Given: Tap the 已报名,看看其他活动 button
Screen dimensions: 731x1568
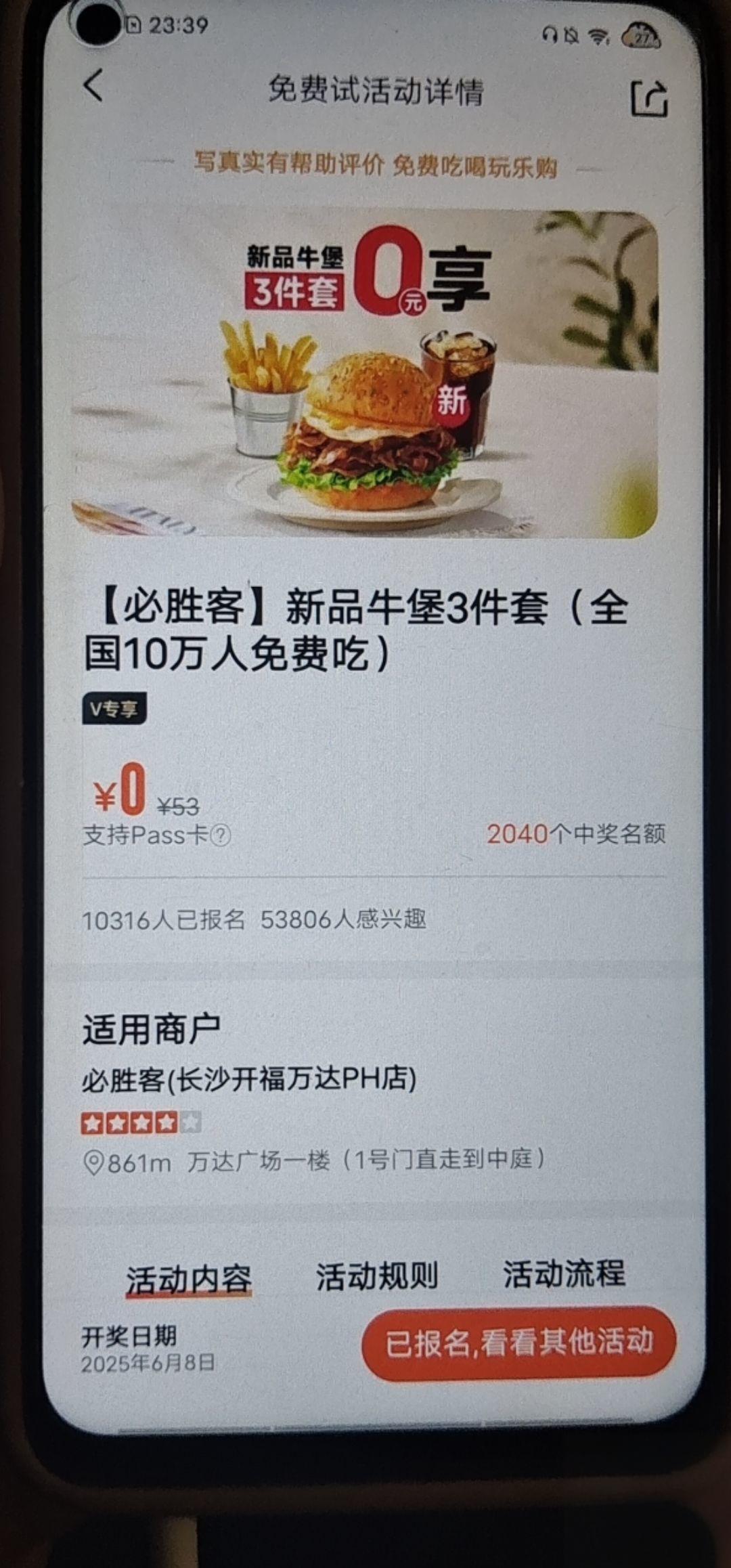Looking at the screenshot, I should [x=519, y=1342].
